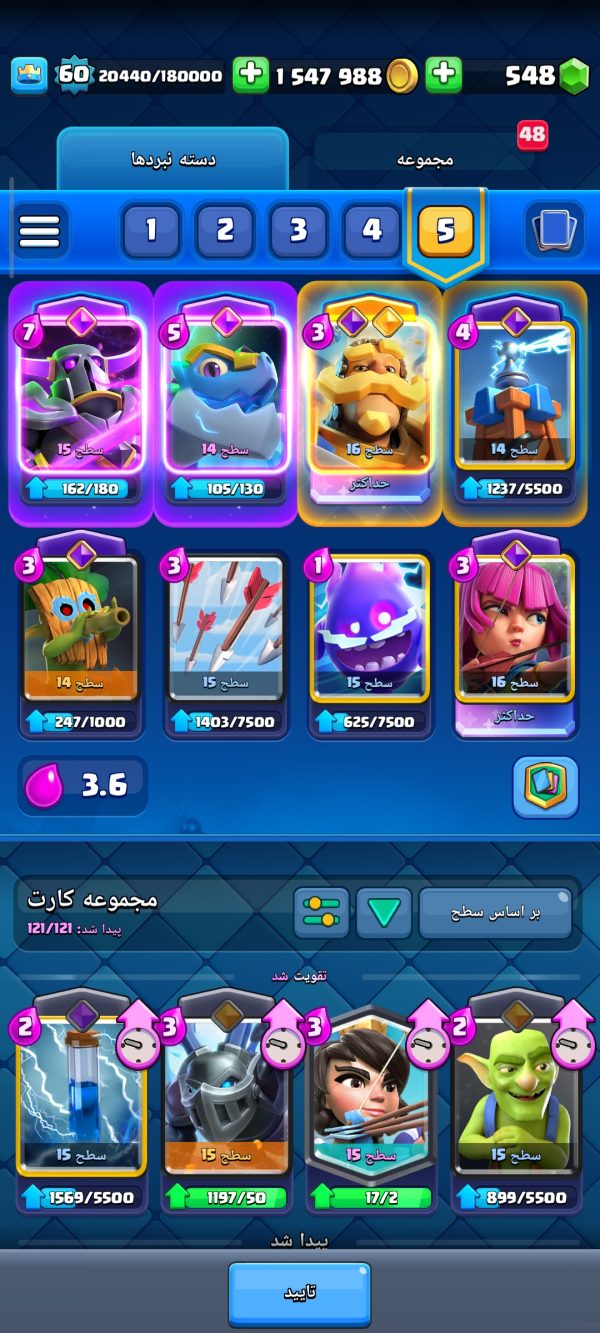Select battle deck slot 3
The image size is (600, 1333).
coord(298,231)
